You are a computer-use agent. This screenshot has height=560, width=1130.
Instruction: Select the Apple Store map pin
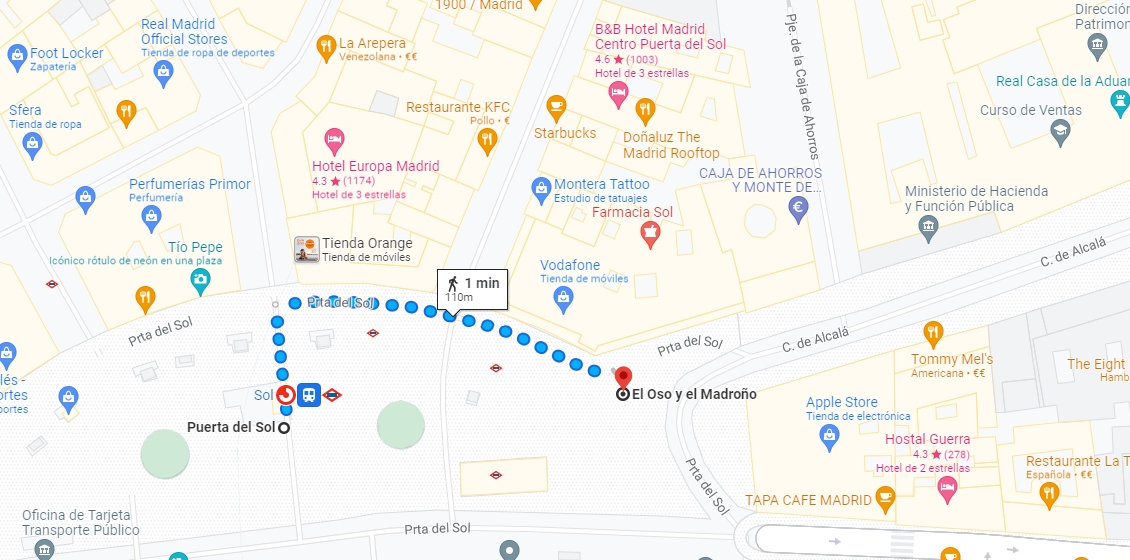[x=829, y=435]
